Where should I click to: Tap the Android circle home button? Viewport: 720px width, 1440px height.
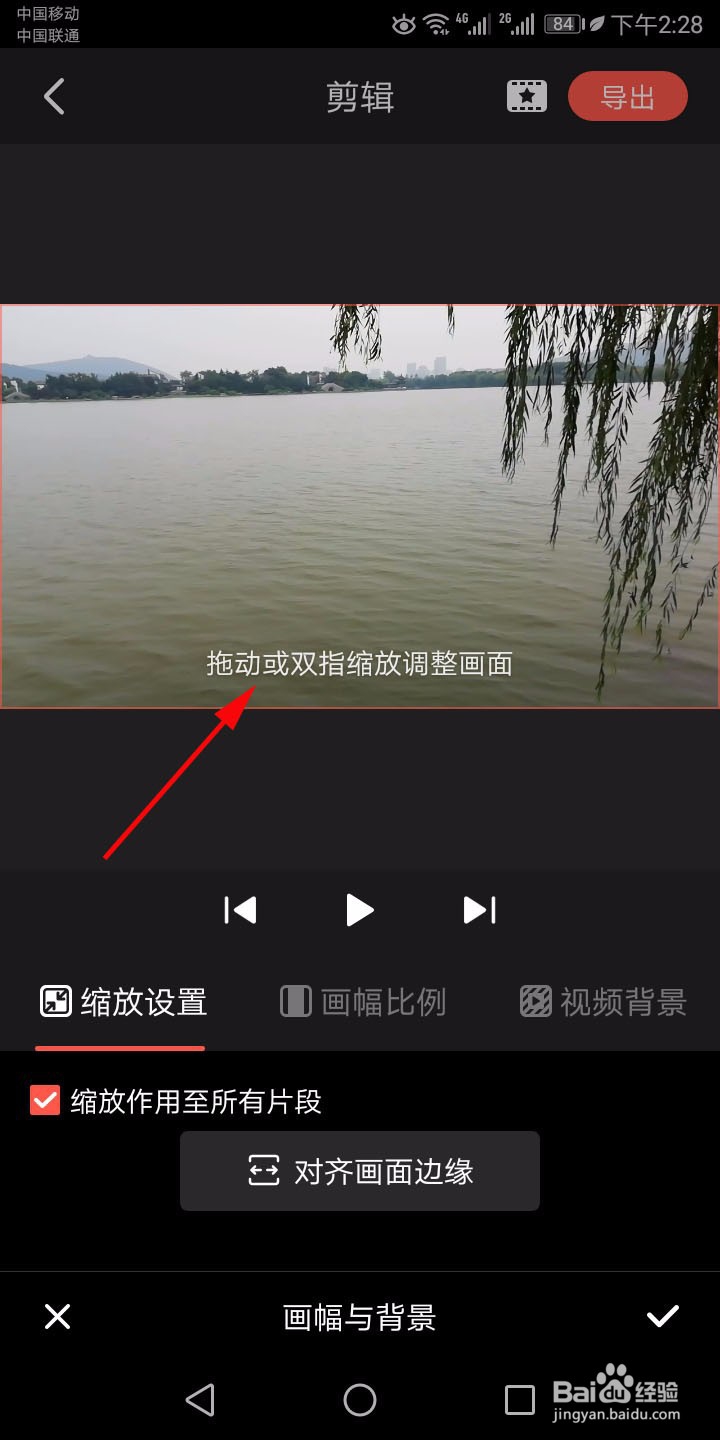click(x=360, y=1401)
